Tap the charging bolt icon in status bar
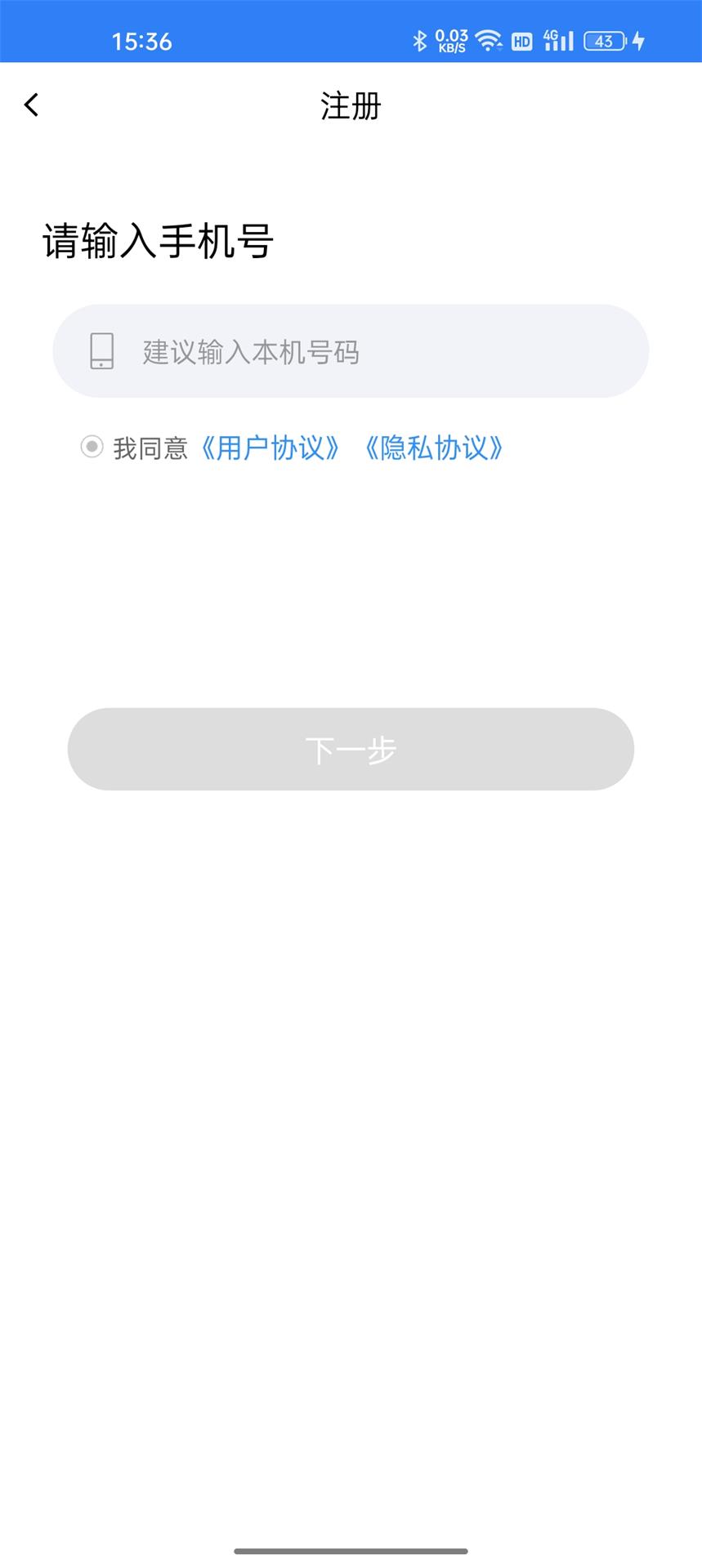This screenshot has width=702, height=1568. tap(638, 39)
